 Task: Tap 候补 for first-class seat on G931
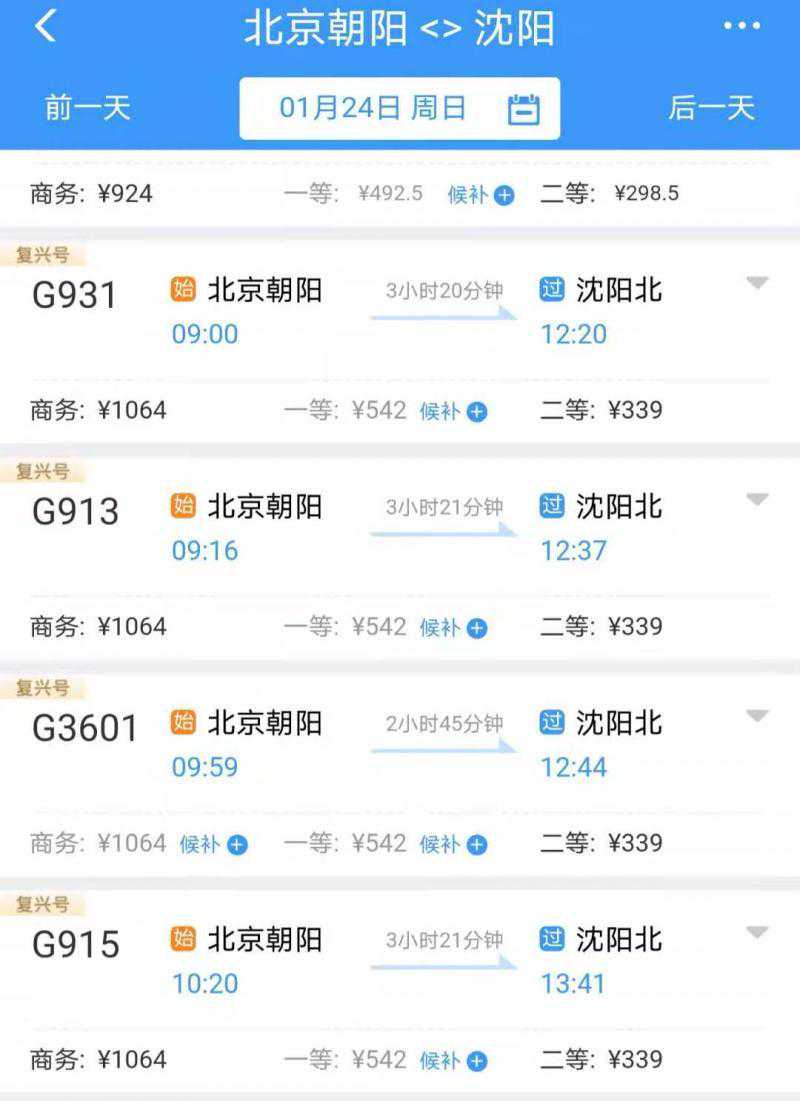click(453, 411)
